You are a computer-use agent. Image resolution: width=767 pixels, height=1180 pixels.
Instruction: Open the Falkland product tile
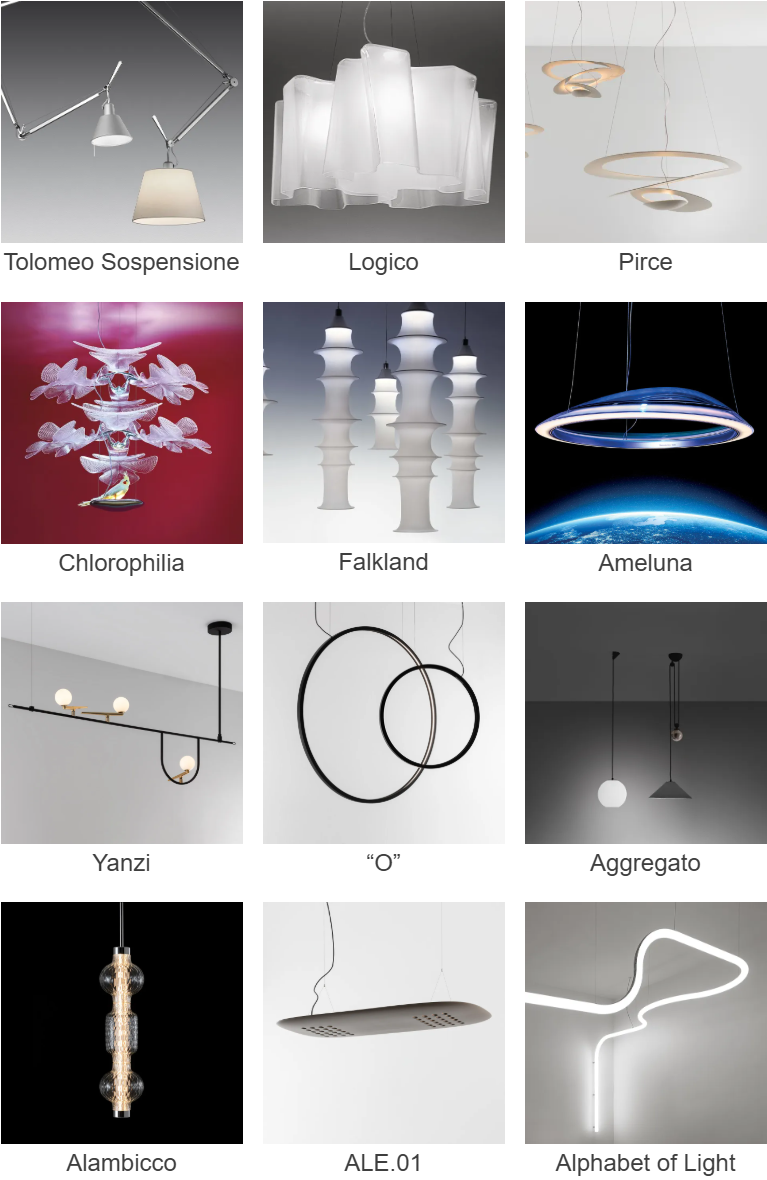click(383, 423)
